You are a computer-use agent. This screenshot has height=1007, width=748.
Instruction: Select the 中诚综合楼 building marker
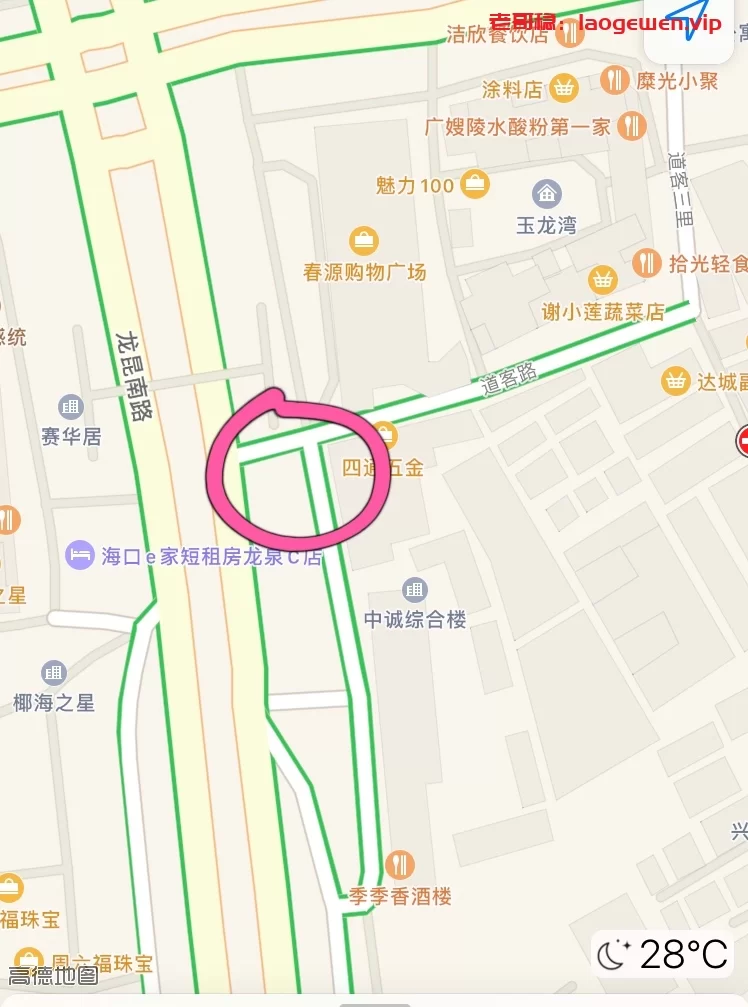click(414, 590)
